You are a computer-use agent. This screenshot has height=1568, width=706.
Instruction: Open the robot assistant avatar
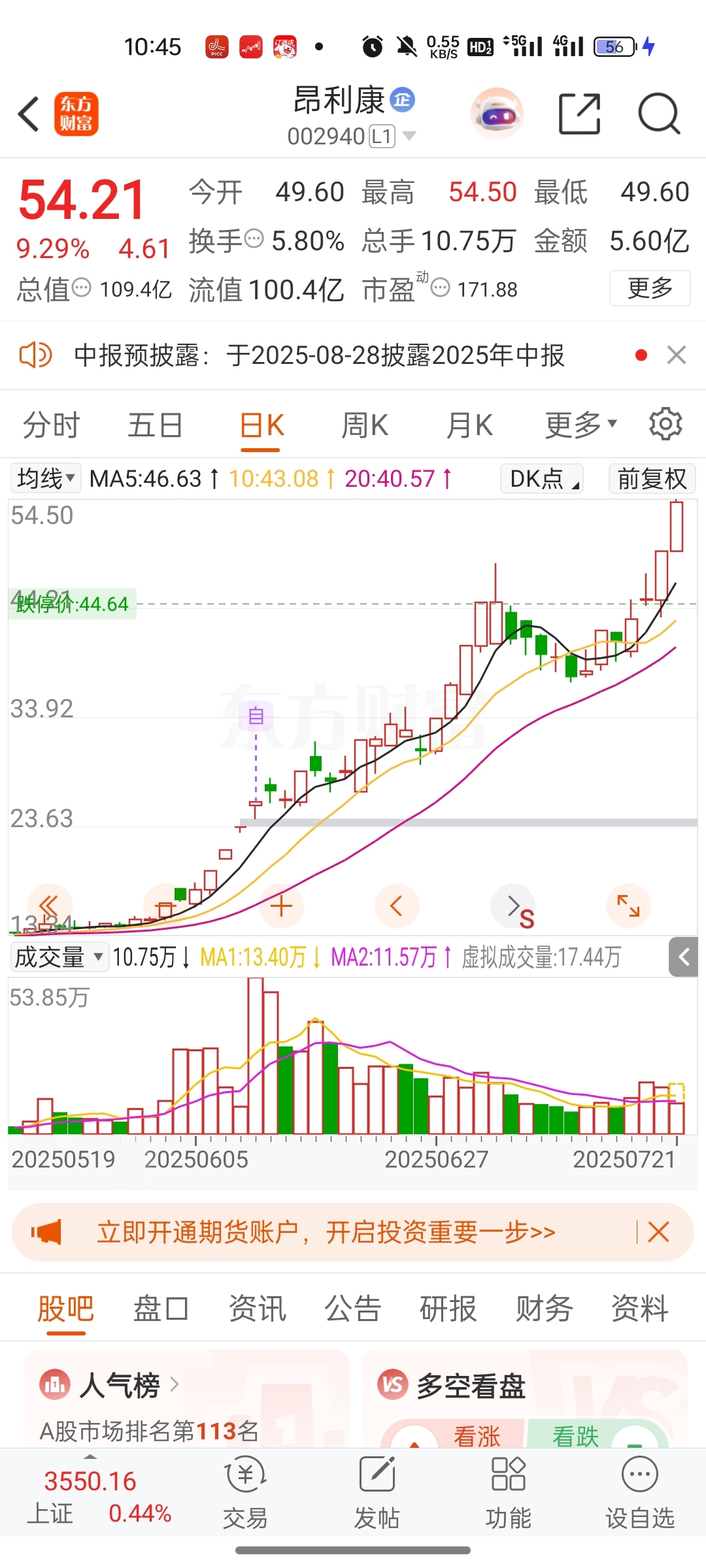pos(497,114)
